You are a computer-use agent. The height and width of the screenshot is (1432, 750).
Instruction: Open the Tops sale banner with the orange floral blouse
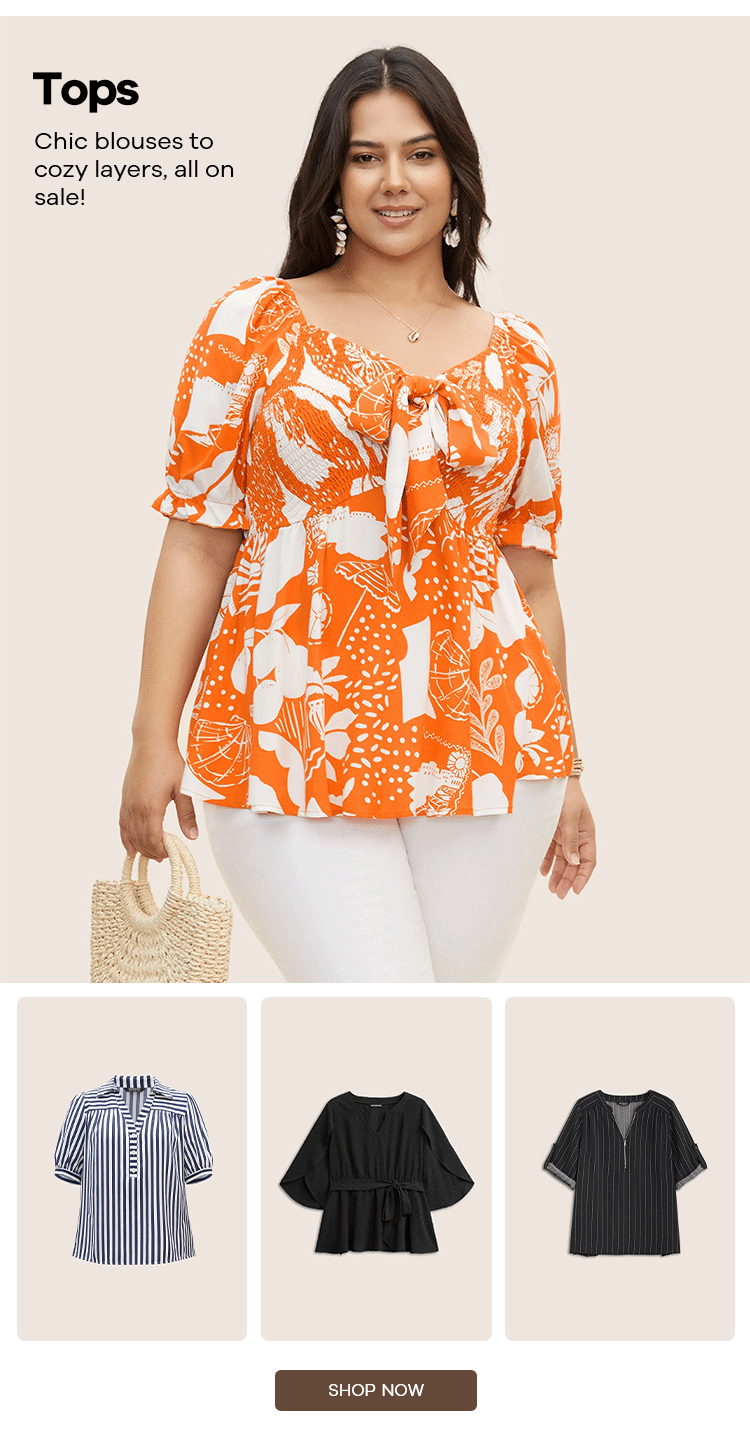375,500
